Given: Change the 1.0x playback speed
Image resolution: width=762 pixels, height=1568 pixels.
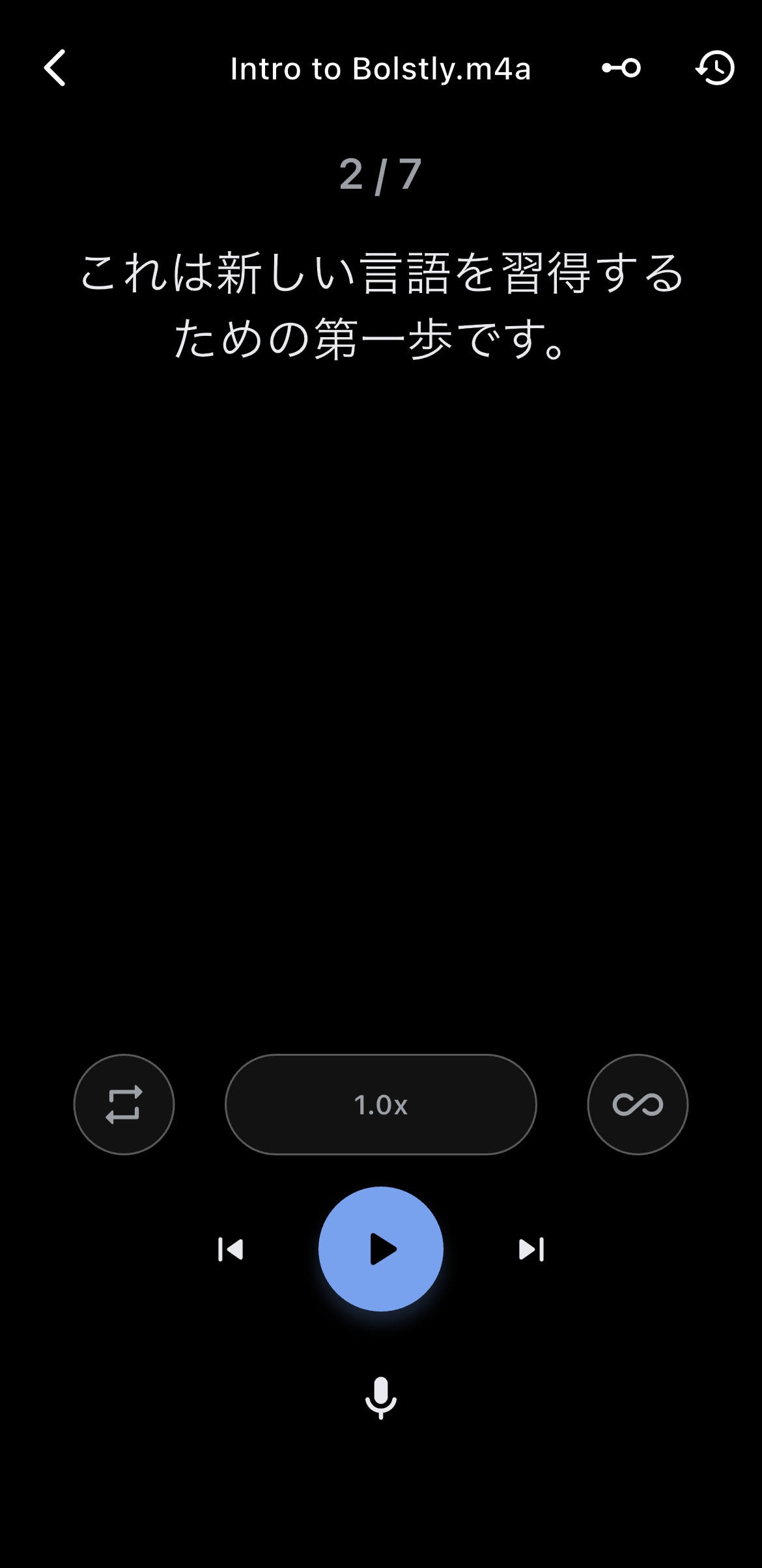Looking at the screenshot, I should point(381,1104).
